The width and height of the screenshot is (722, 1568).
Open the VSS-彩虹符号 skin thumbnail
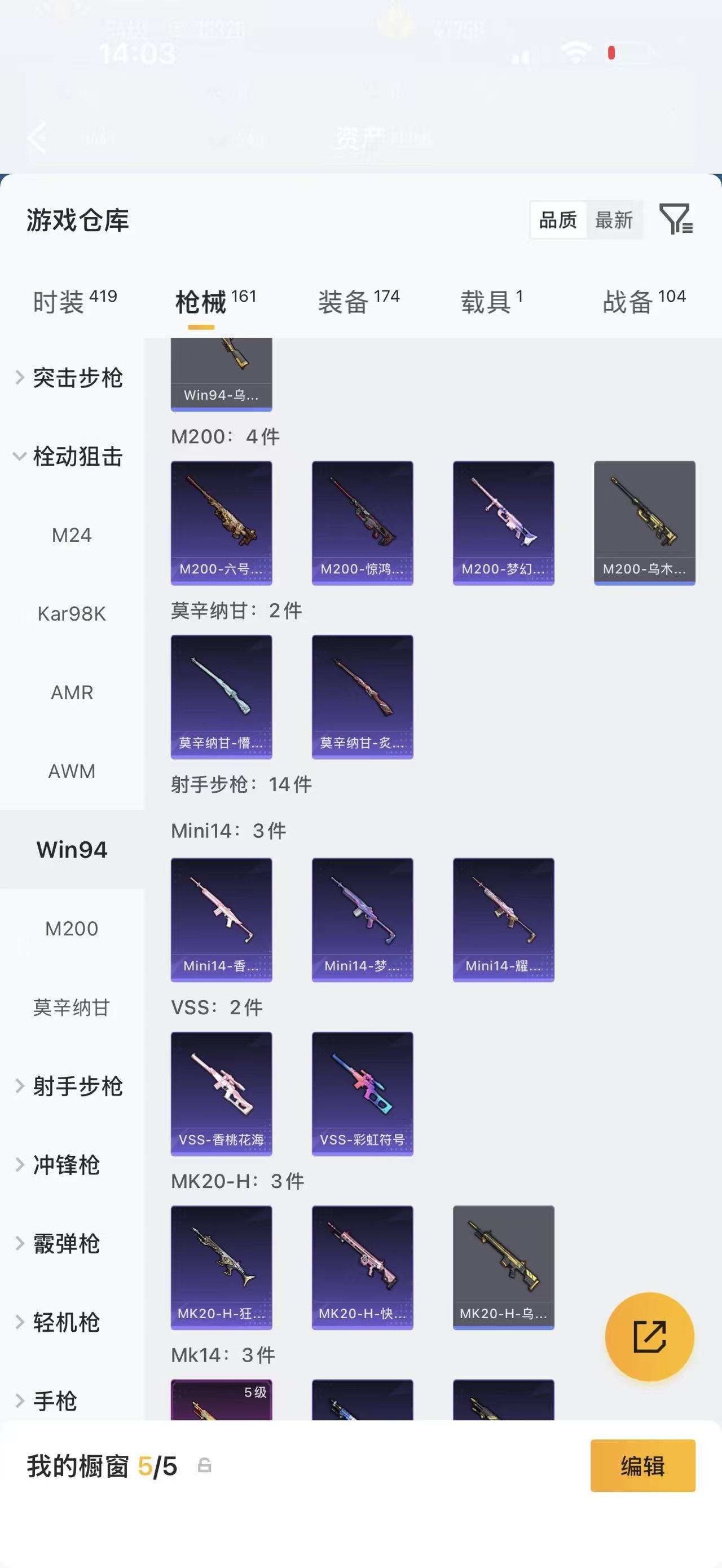click(362, 1094)
